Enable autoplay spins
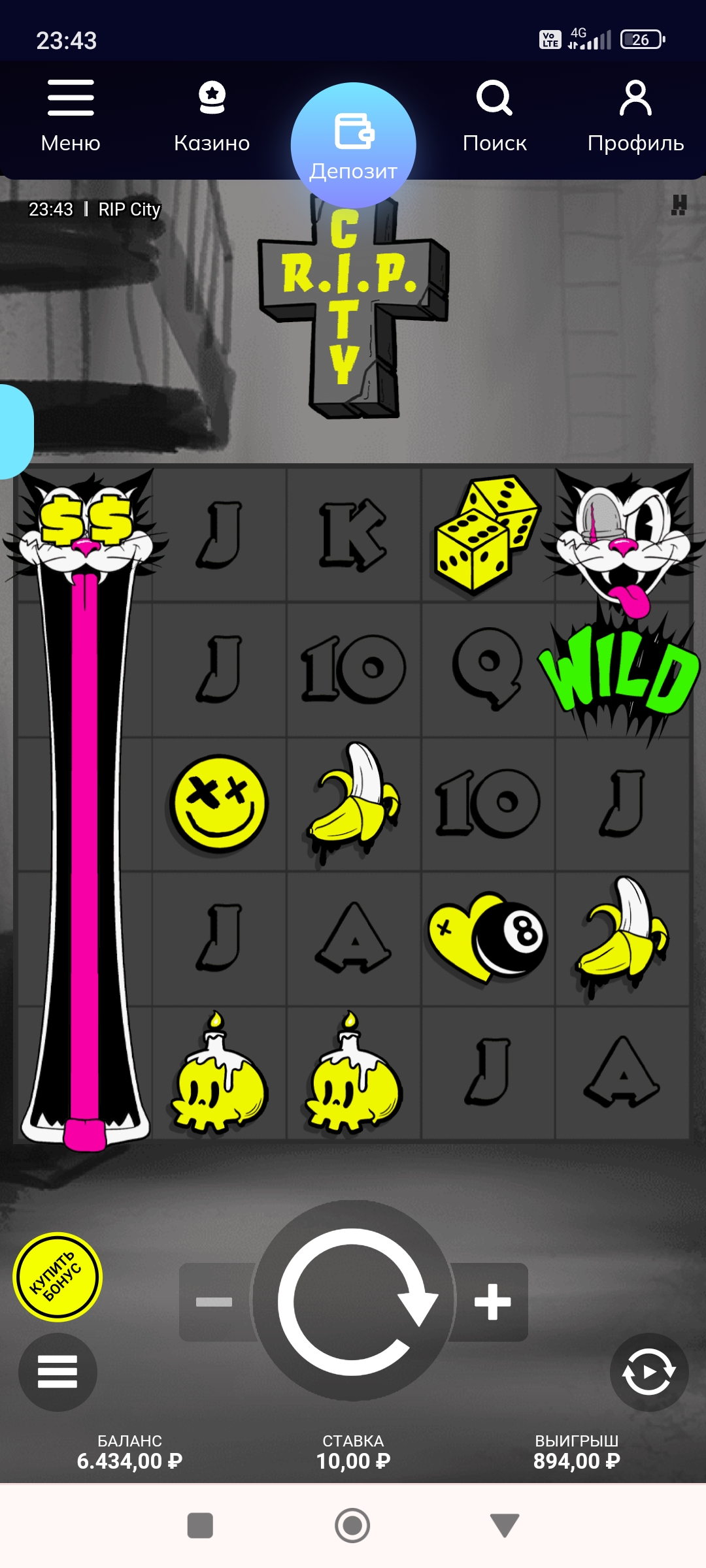The image size is (706, 1568). pyautogui.click(x=648, y=1371)
